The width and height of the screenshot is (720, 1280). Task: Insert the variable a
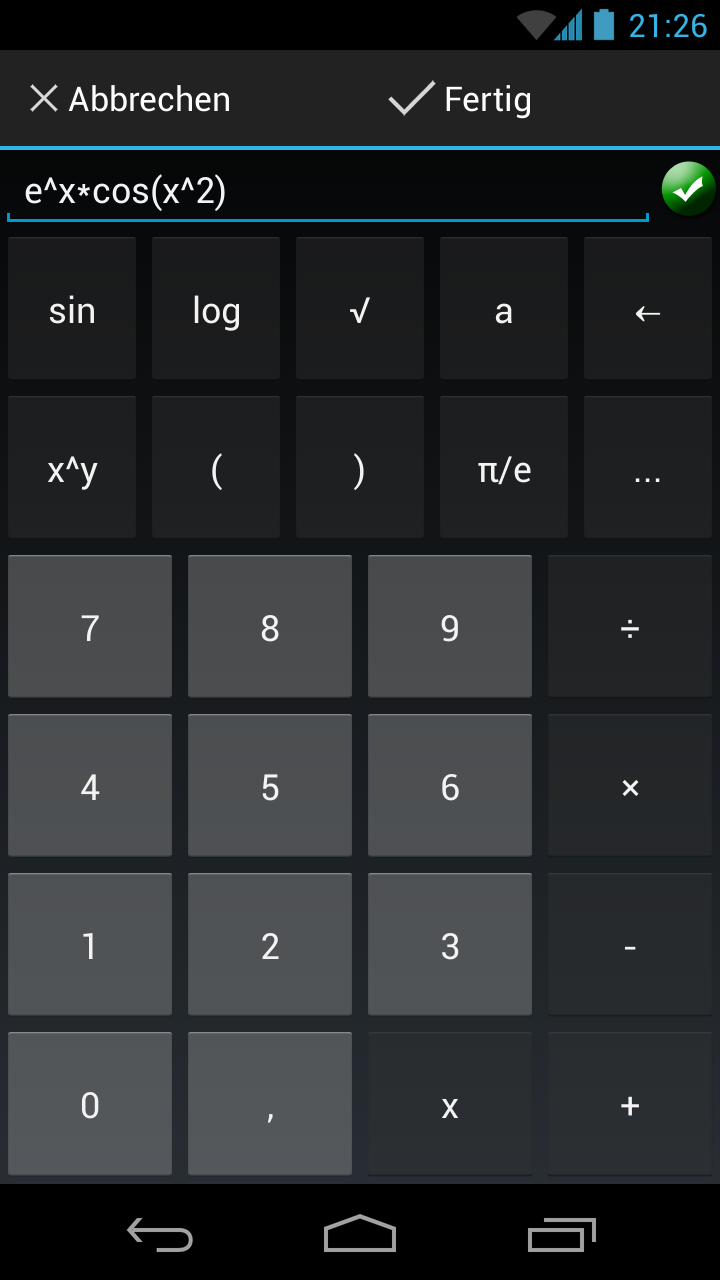[504, 309]
